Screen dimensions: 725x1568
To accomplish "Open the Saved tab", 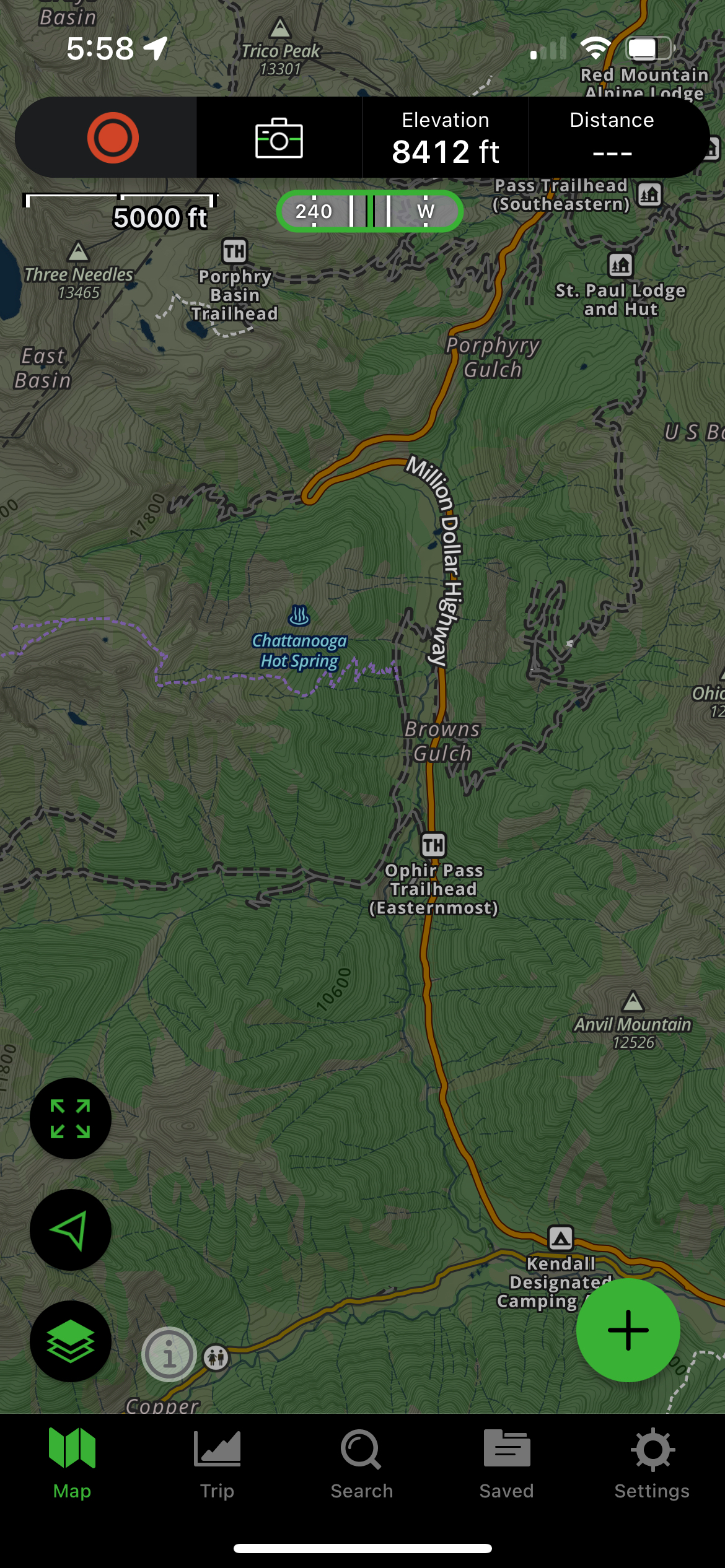I will (x=506, y=1465).
